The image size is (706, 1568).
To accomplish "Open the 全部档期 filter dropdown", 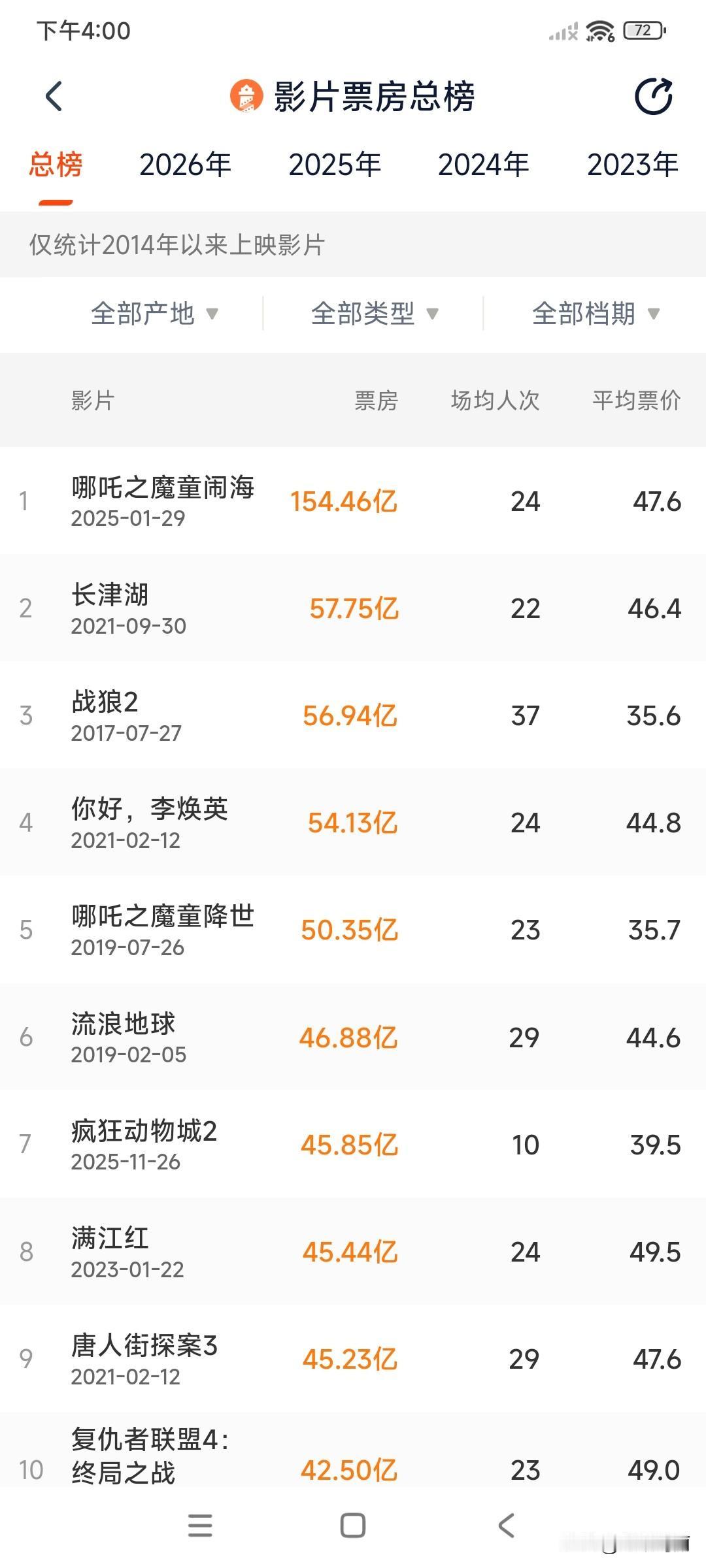I will click(x=595, y=314).
